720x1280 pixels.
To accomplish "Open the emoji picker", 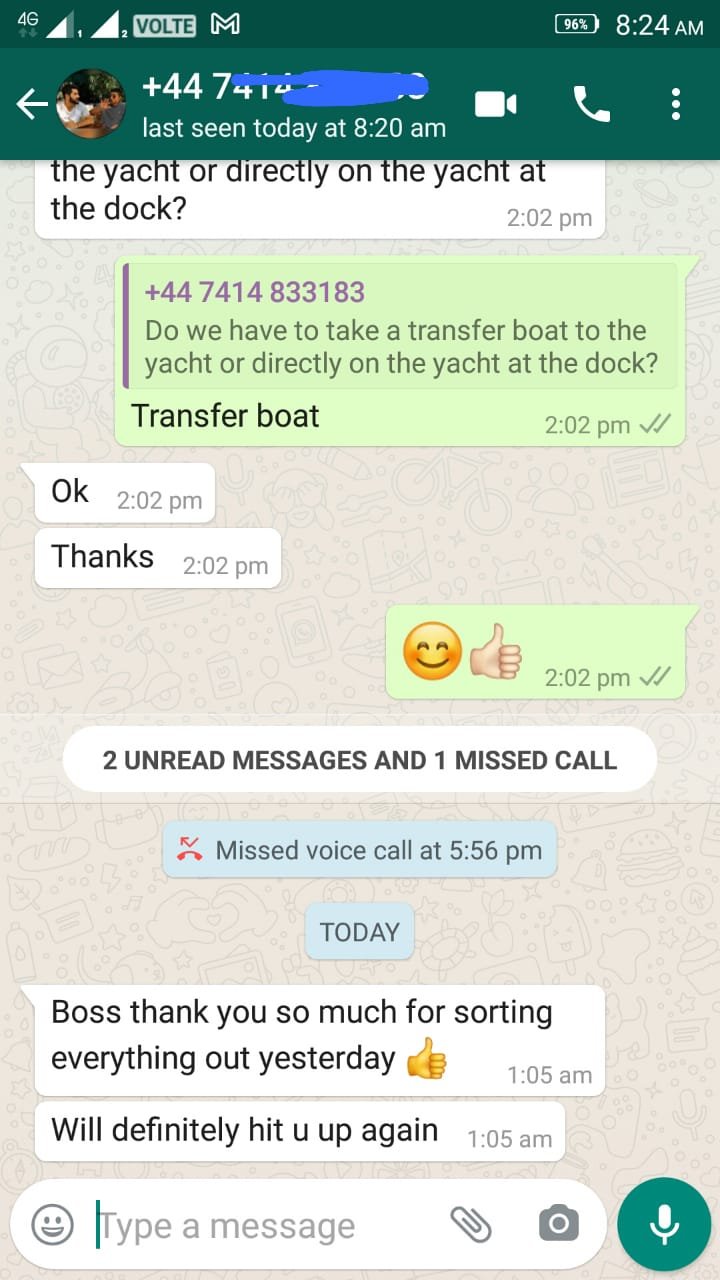I will [x=52, y=1224].
